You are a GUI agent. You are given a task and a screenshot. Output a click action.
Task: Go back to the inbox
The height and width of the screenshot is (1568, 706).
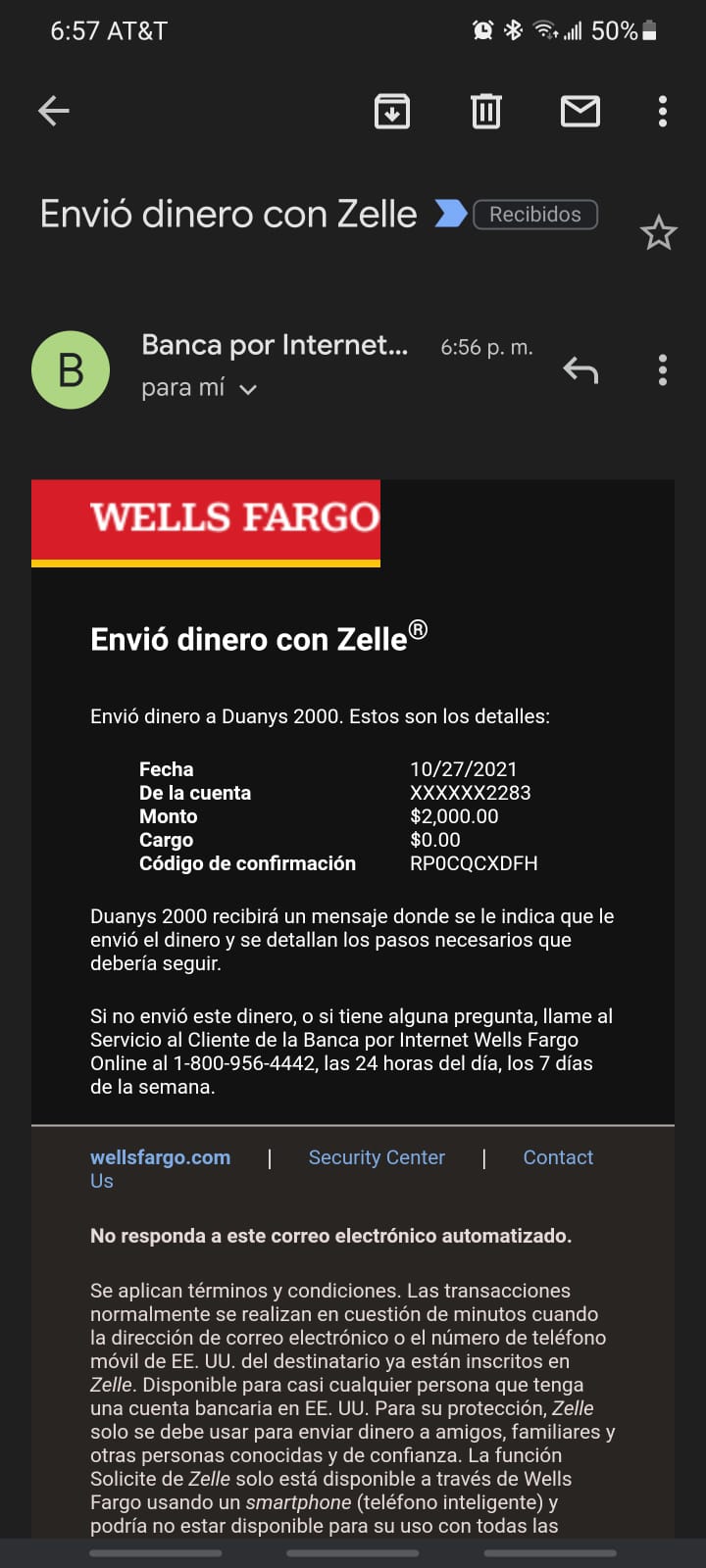53,111
